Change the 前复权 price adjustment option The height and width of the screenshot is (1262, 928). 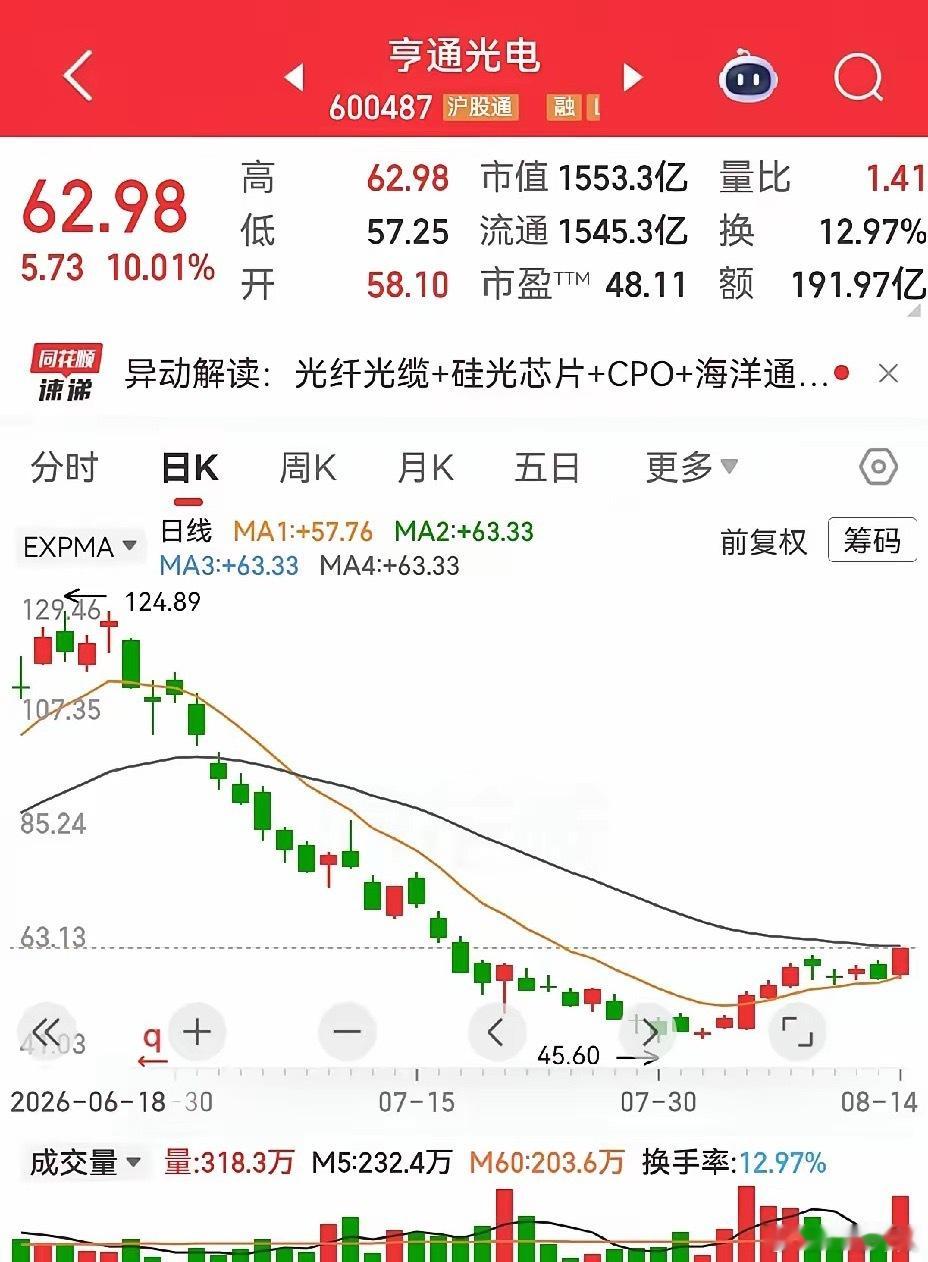click(x=764, y=542)
